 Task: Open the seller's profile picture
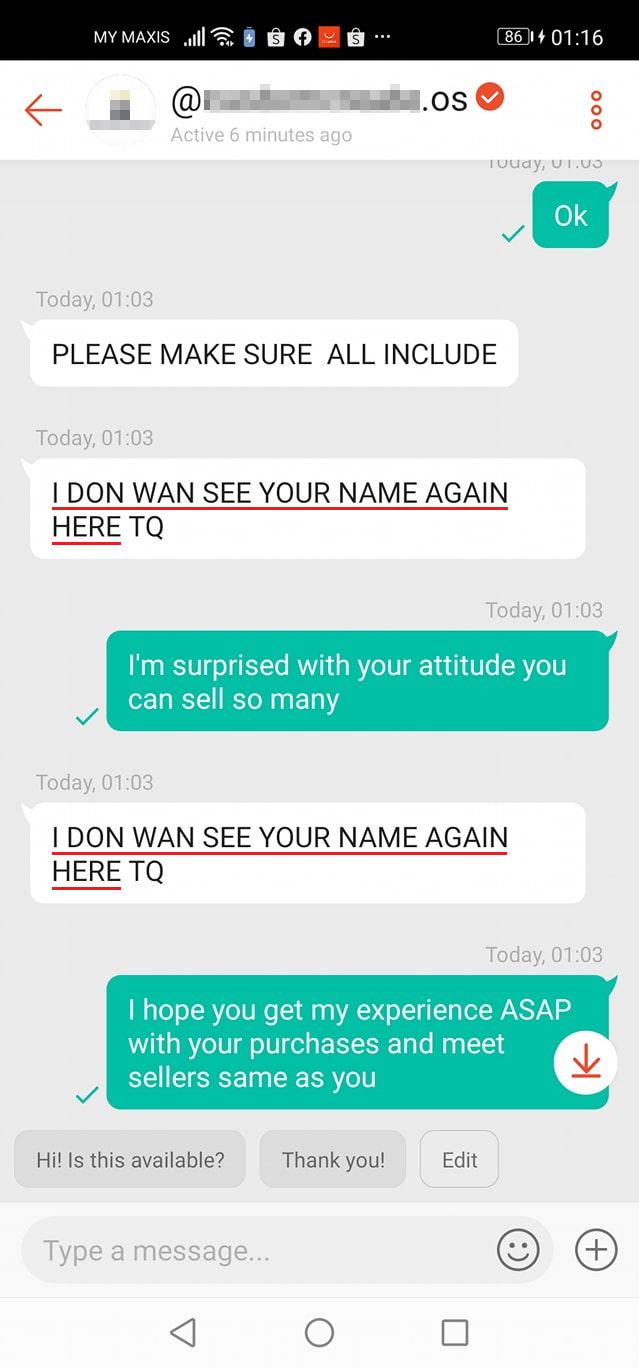121,110
